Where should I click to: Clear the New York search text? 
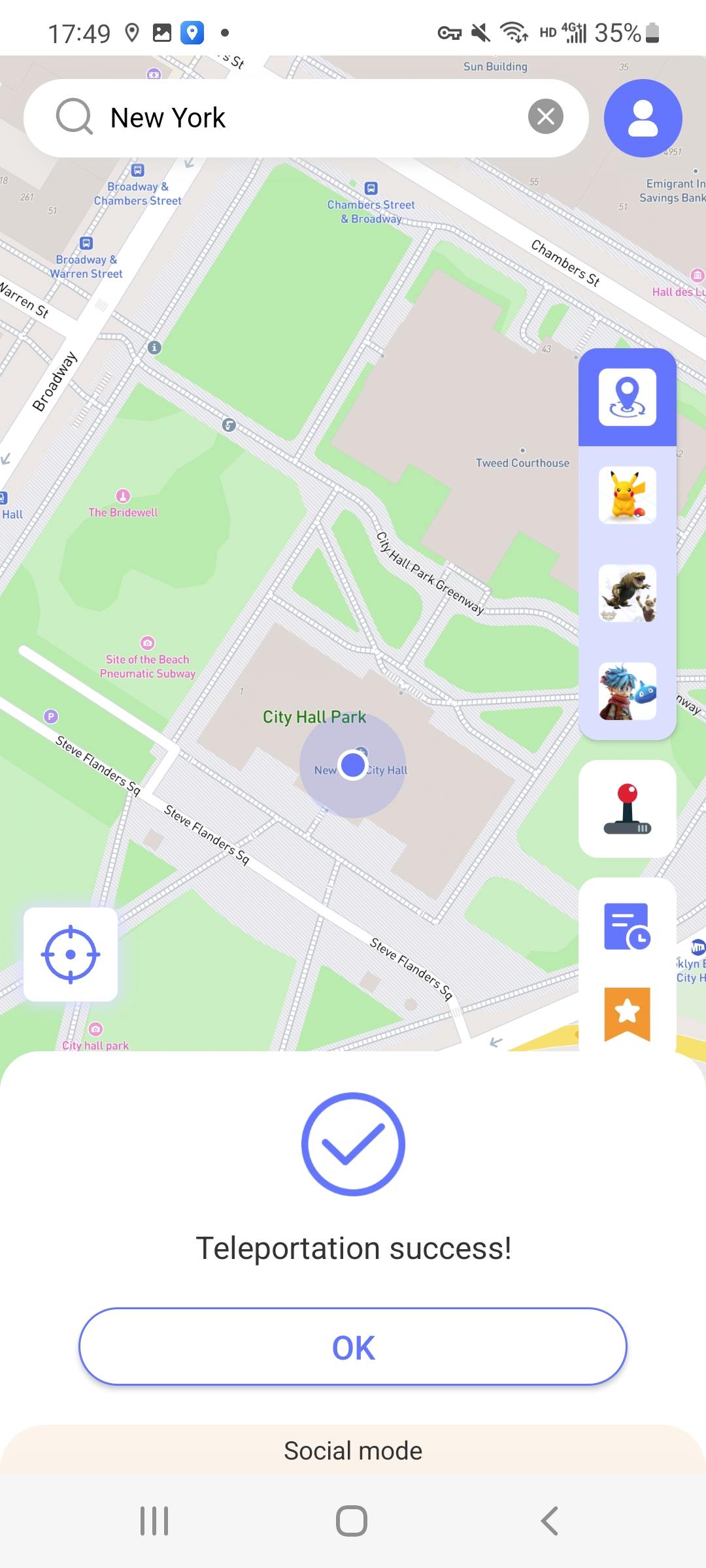pyautogui.click(x=546, y=117)
